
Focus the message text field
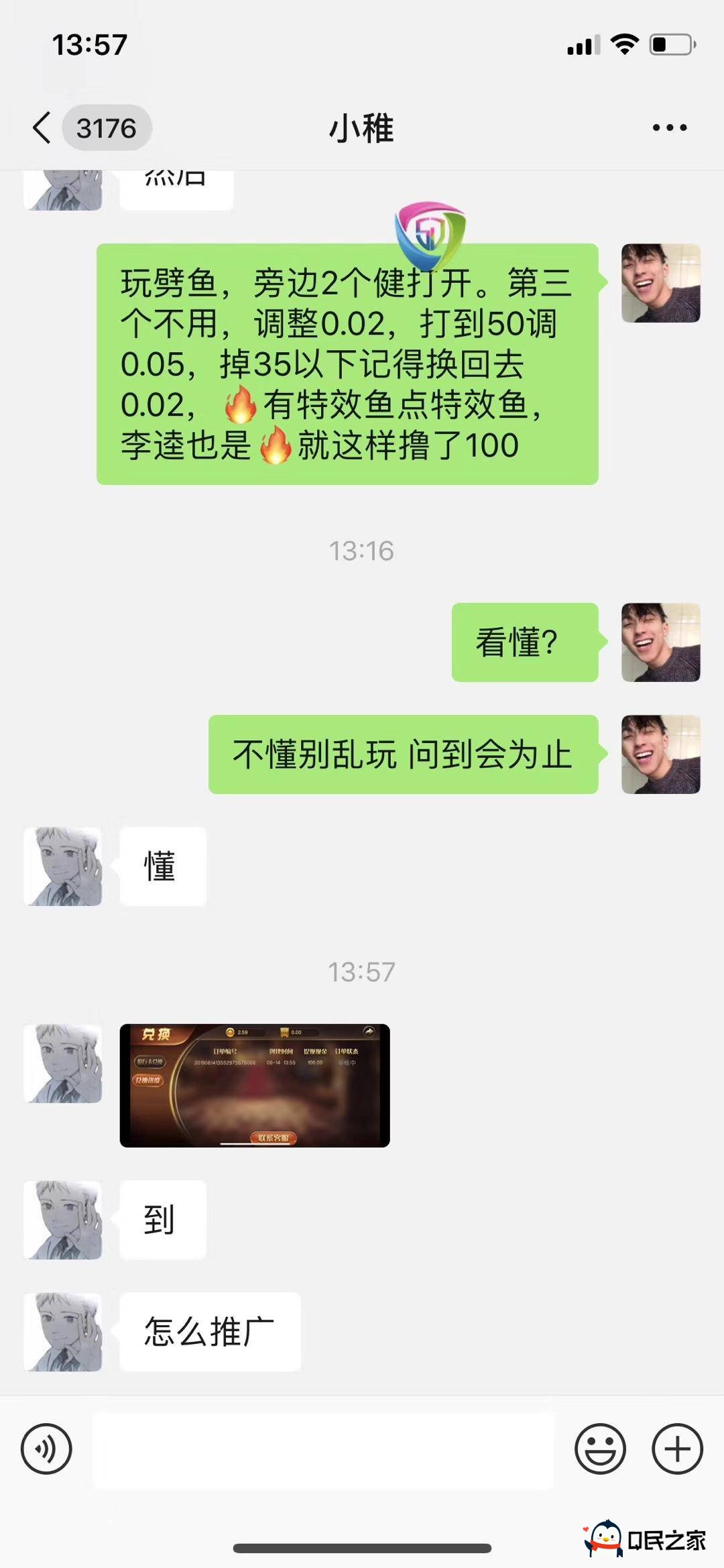323,1449
